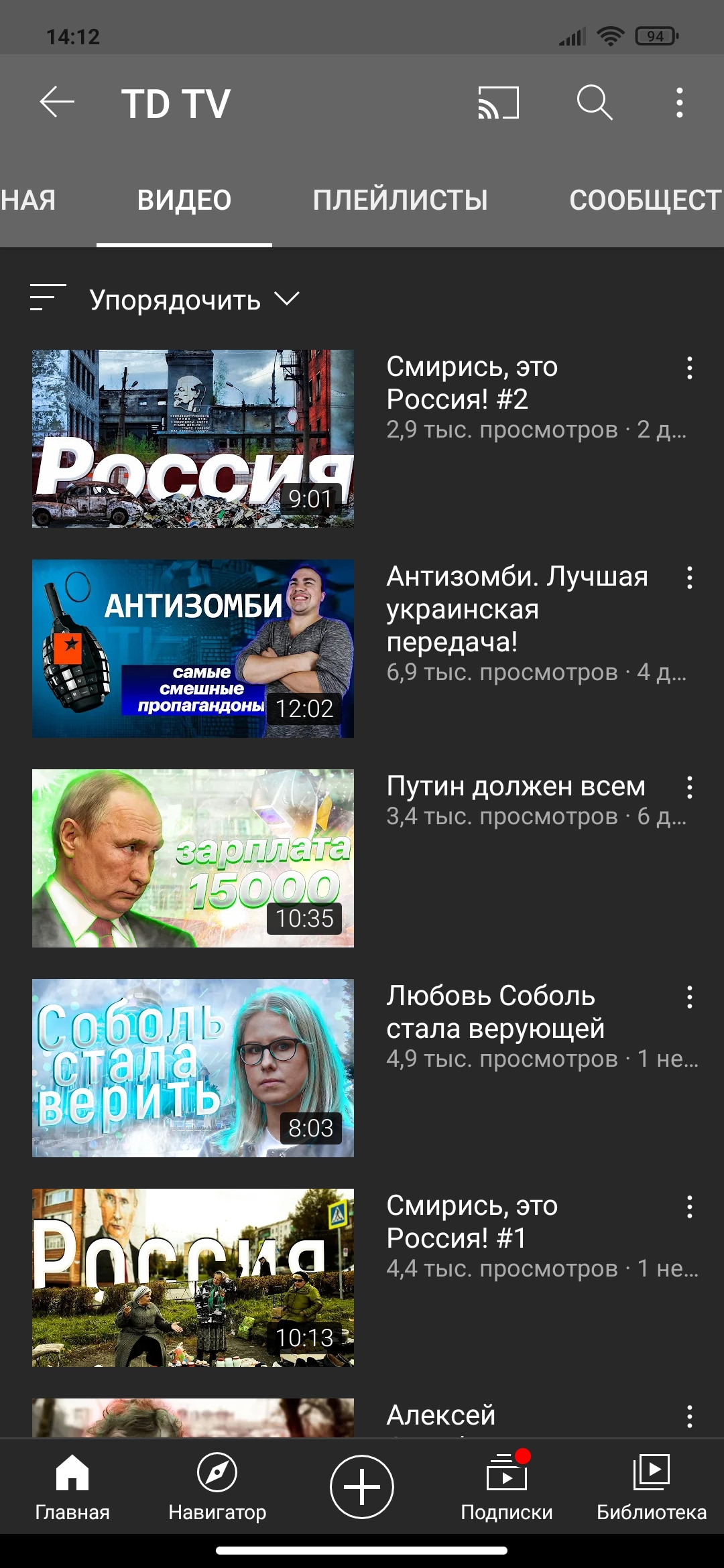This screenshot has width=724, height=1568.
Task: Open options for Путин должен всем
Action: pos(689,787)
